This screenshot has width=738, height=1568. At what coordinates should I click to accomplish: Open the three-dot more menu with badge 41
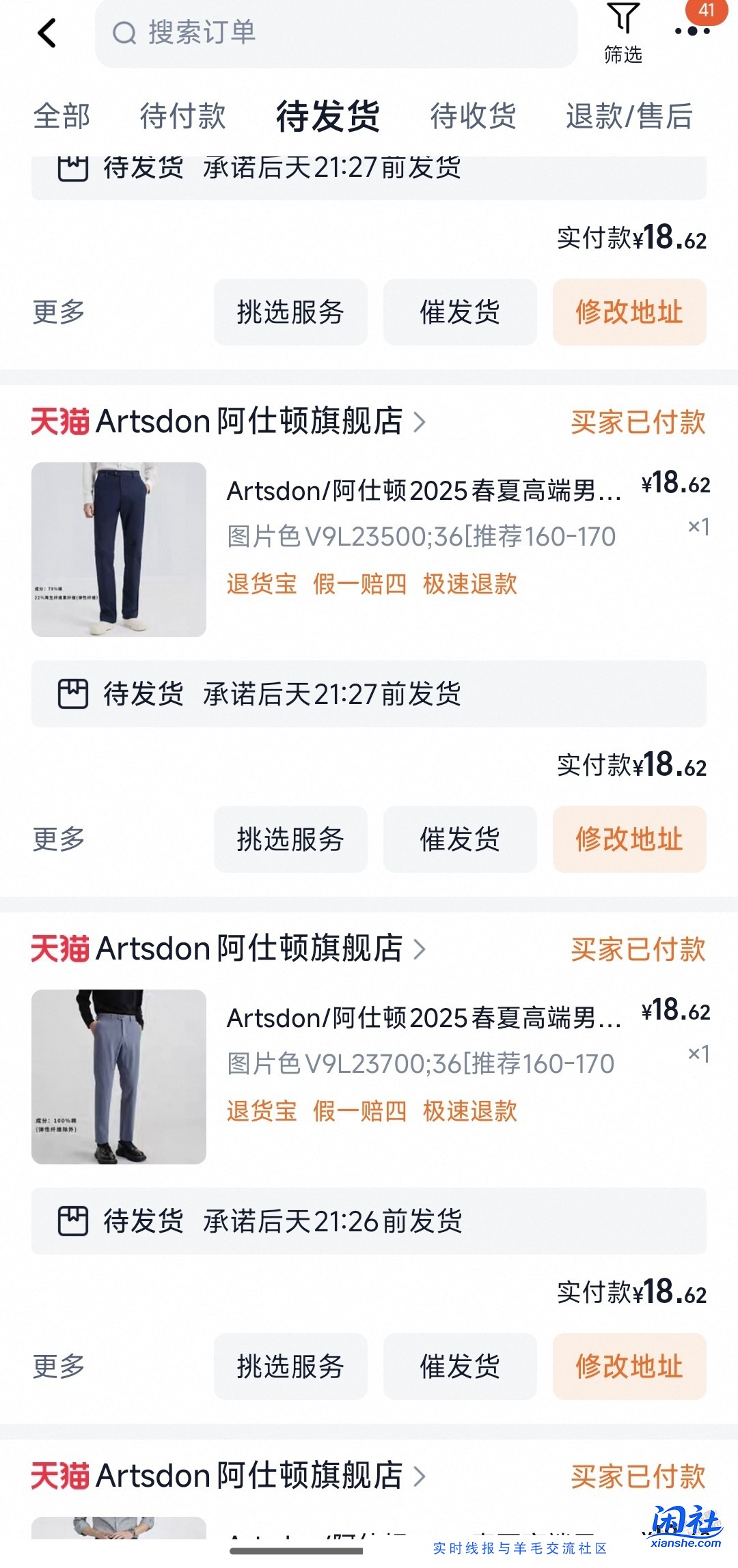click(x=692, y=31)
